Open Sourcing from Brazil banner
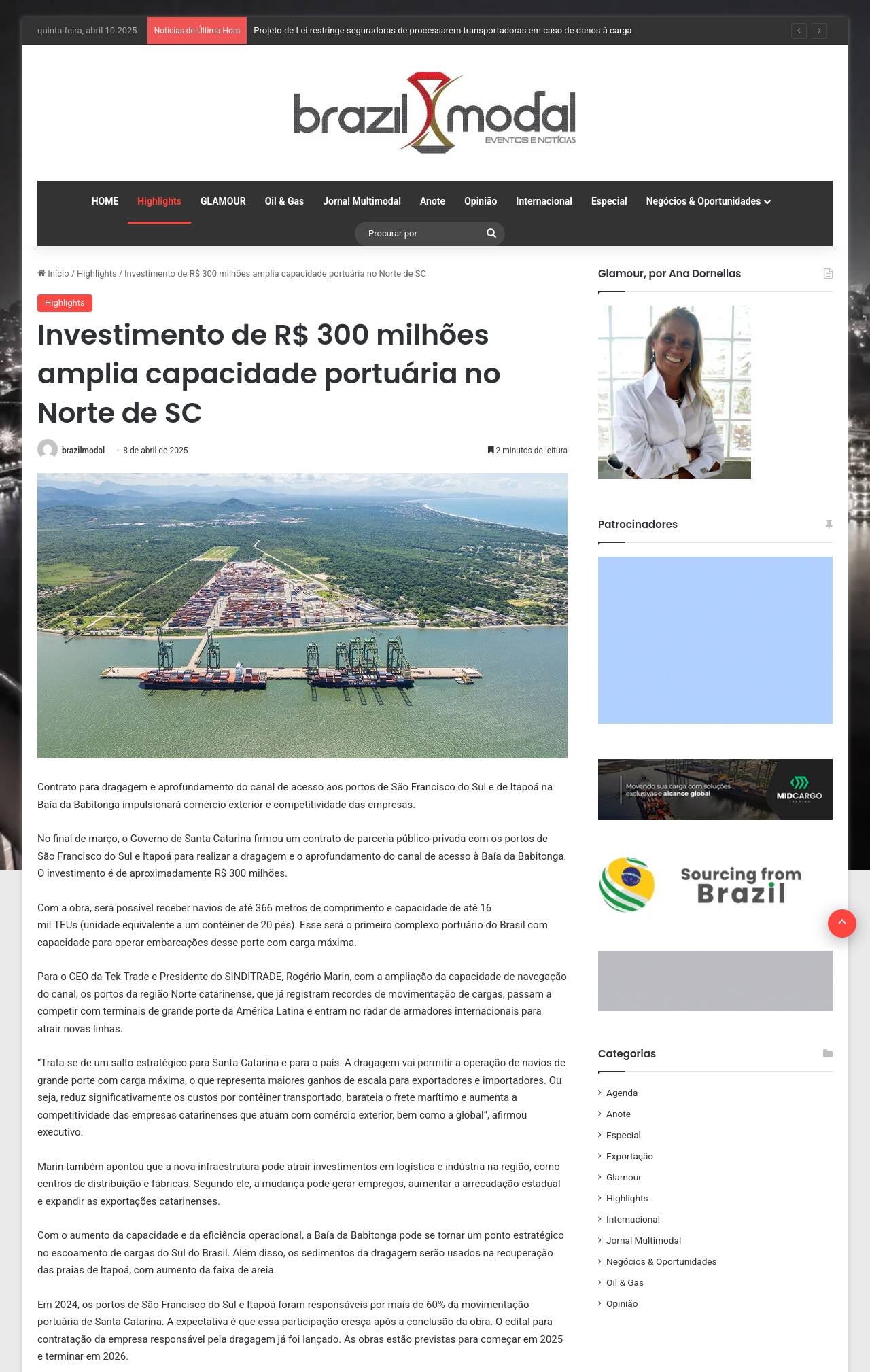Screen dimensions: 870x1372 [715, 884]
